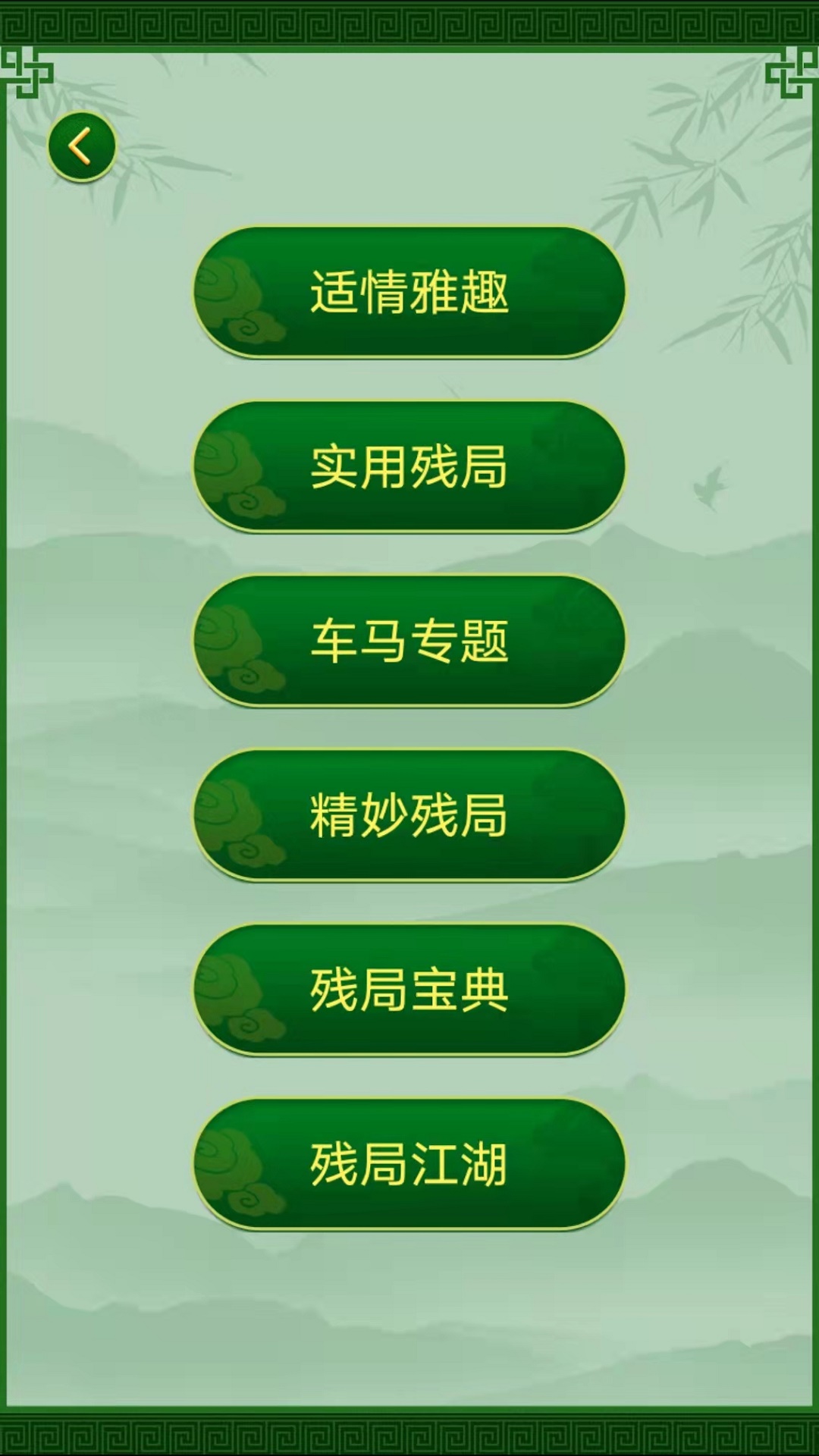Enter the 残局宝典 section
This screenshot has height=1456, width=819.
(409, 990)
